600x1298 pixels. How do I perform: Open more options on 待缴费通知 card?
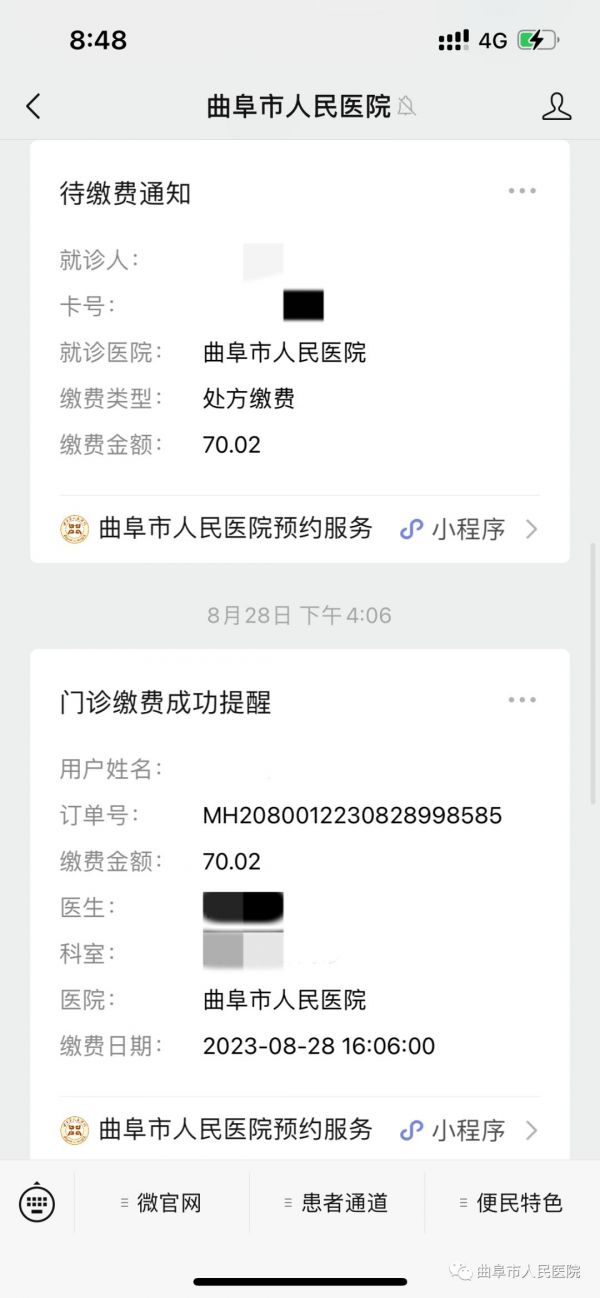[x=522, y=191]
